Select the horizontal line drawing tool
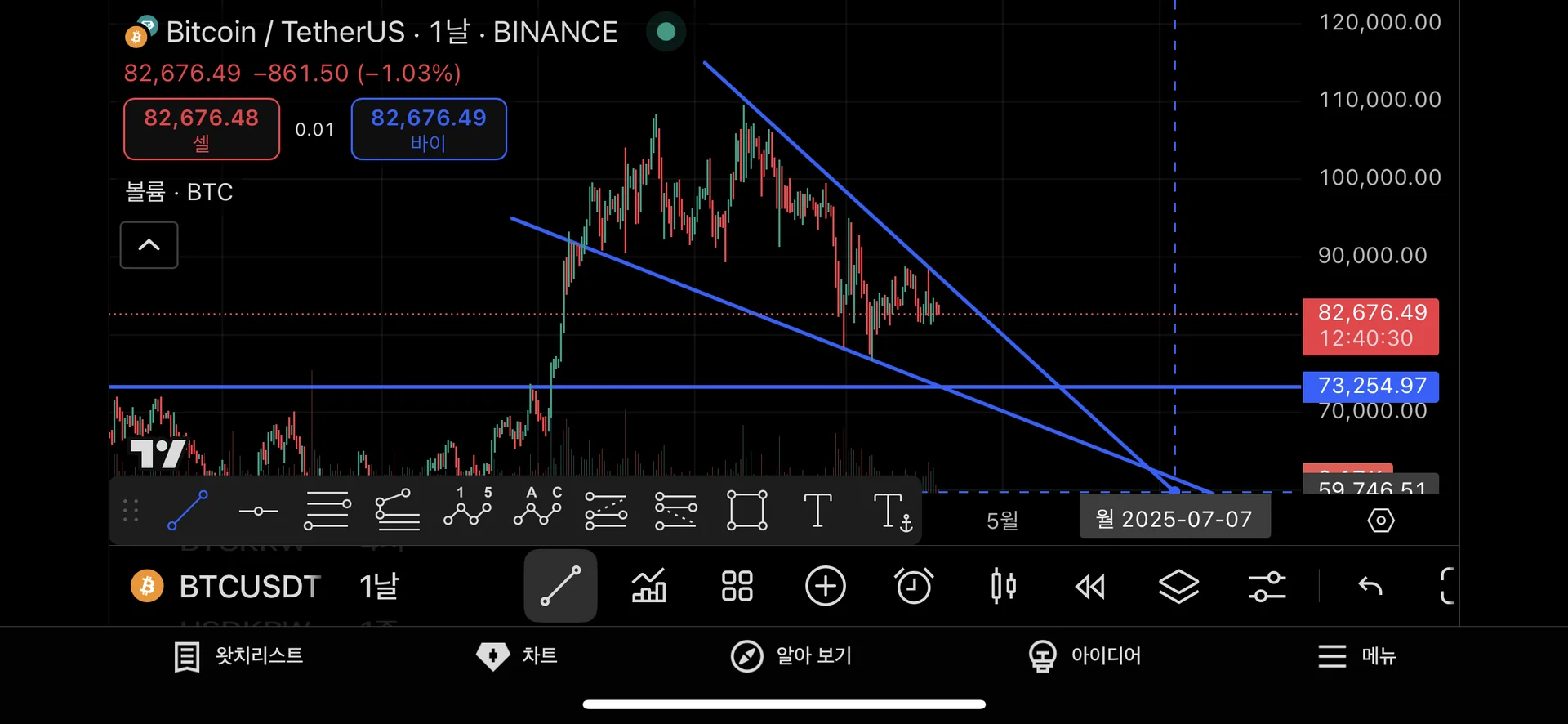Image resolution: width=1568 pixels, height=724 pixels. 258,511
